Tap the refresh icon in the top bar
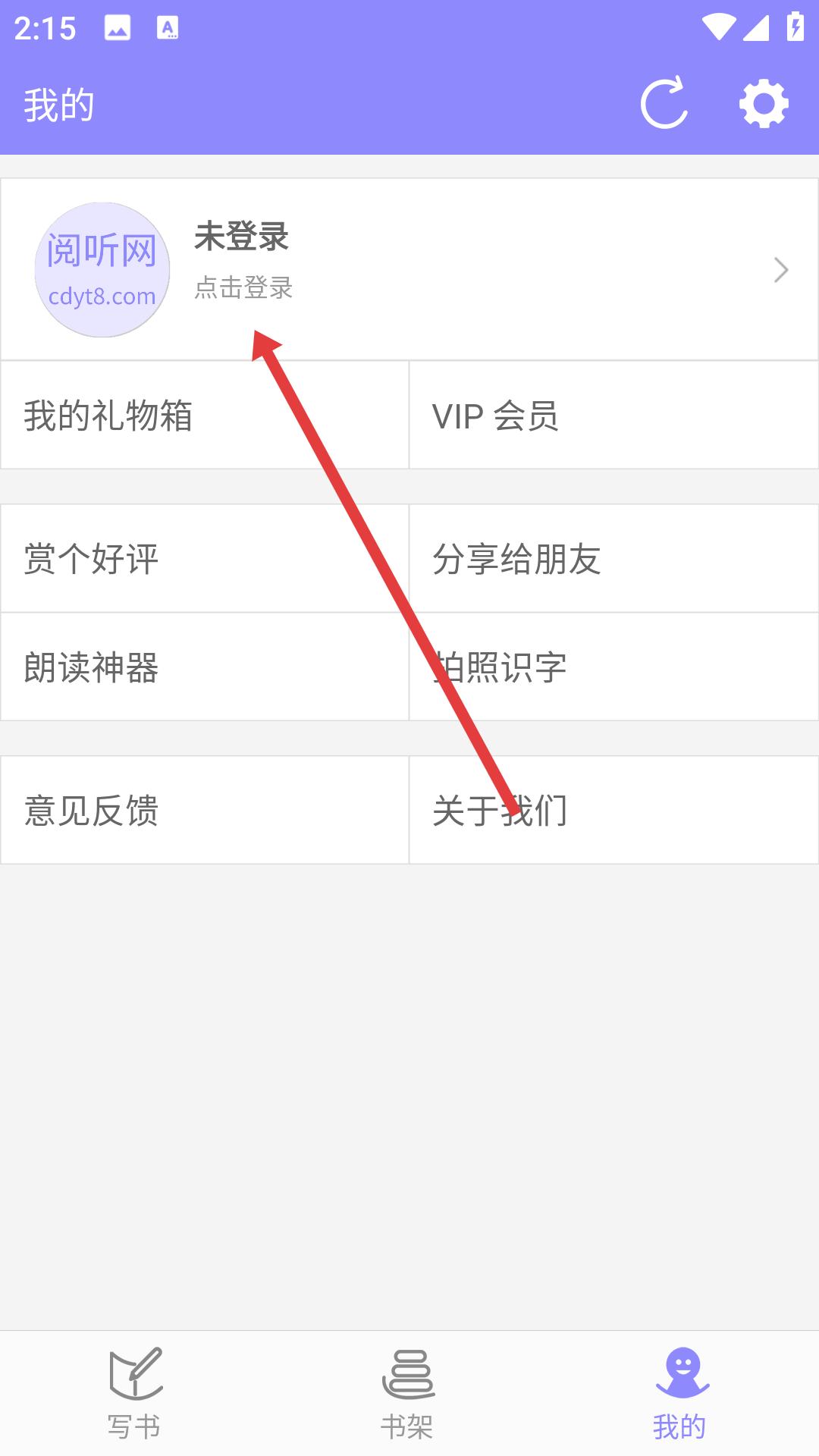 coord(664,103)
